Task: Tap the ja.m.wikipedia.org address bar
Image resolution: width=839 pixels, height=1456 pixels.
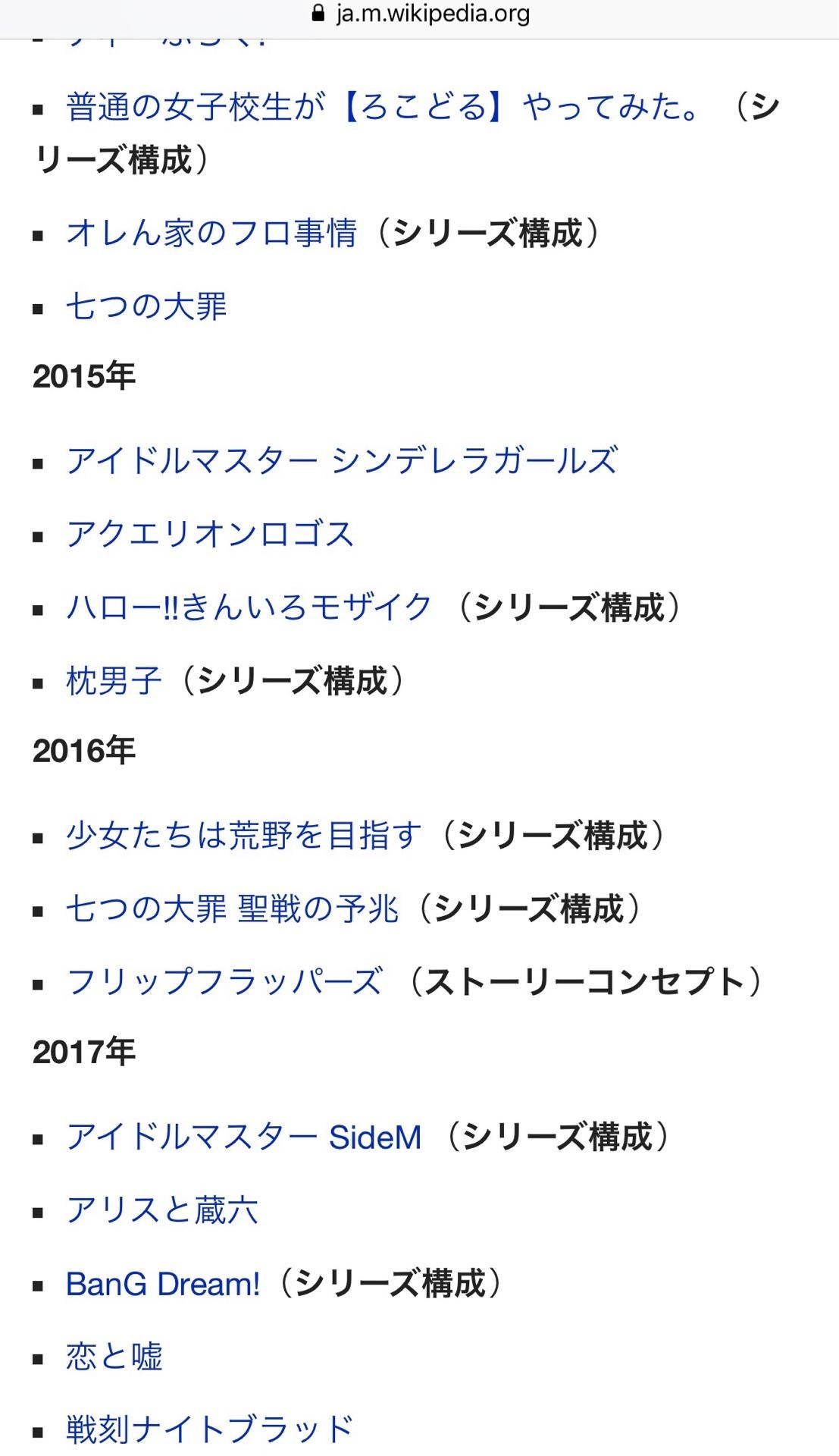Action: pyautogui.click(x=420, y=14)
